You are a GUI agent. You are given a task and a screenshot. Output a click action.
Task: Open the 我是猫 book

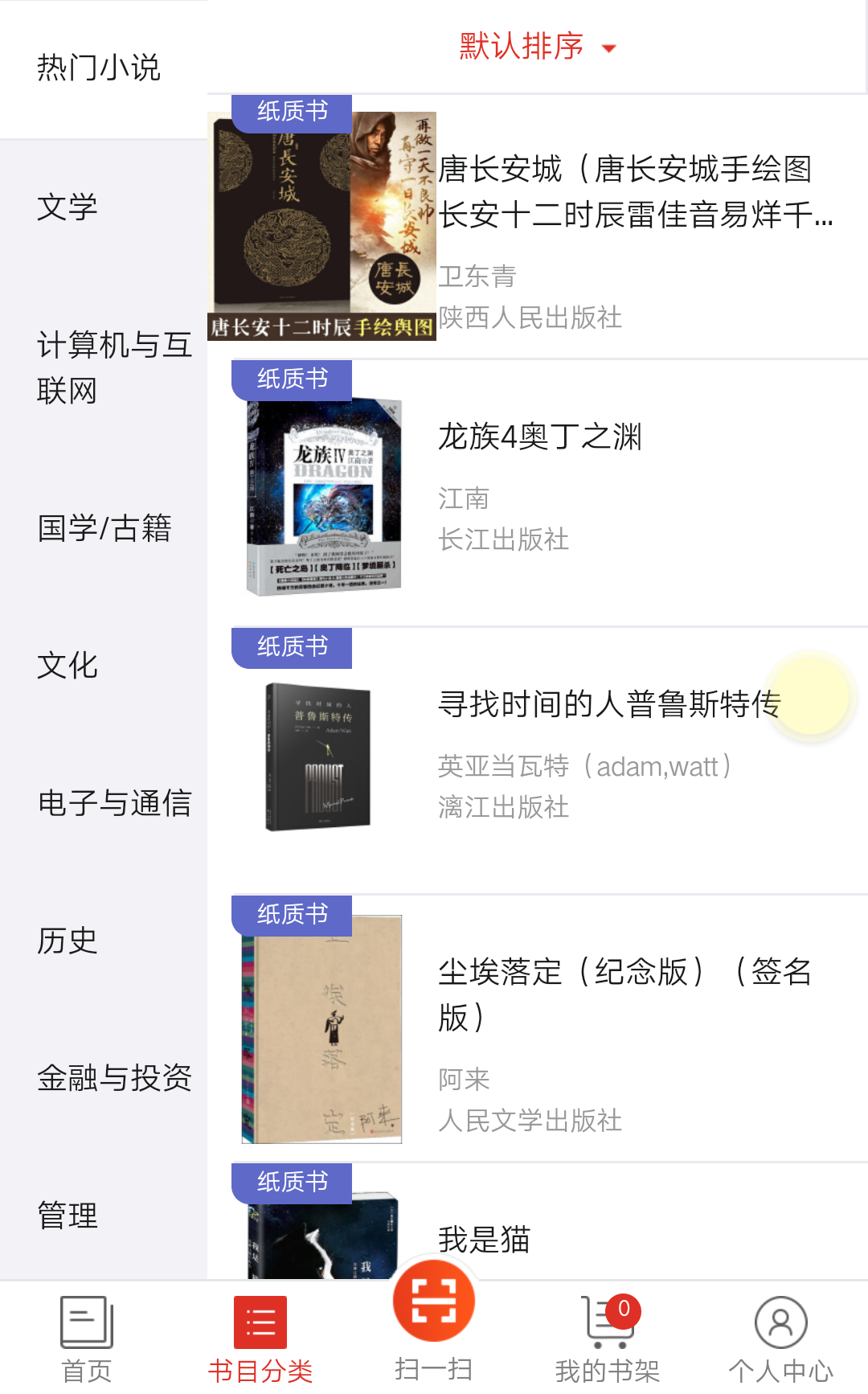coord(538,1222)
